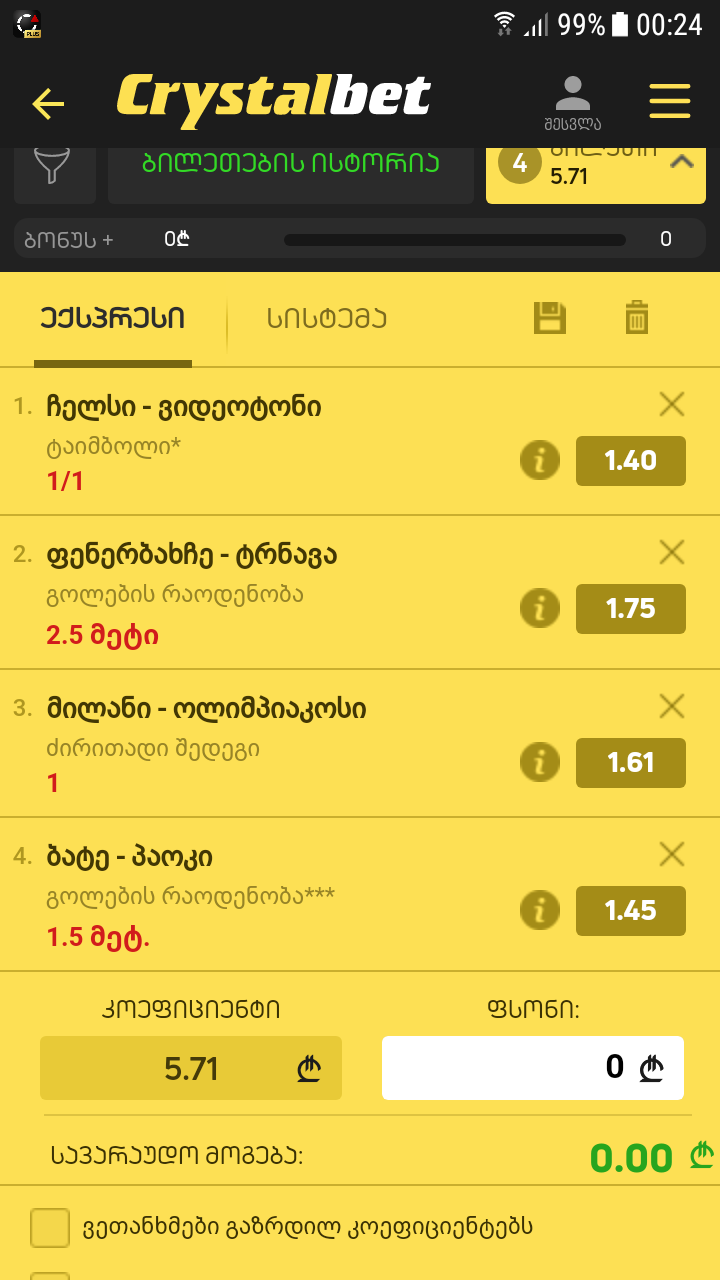Delete all bets with the trash icon

point(637,318)
